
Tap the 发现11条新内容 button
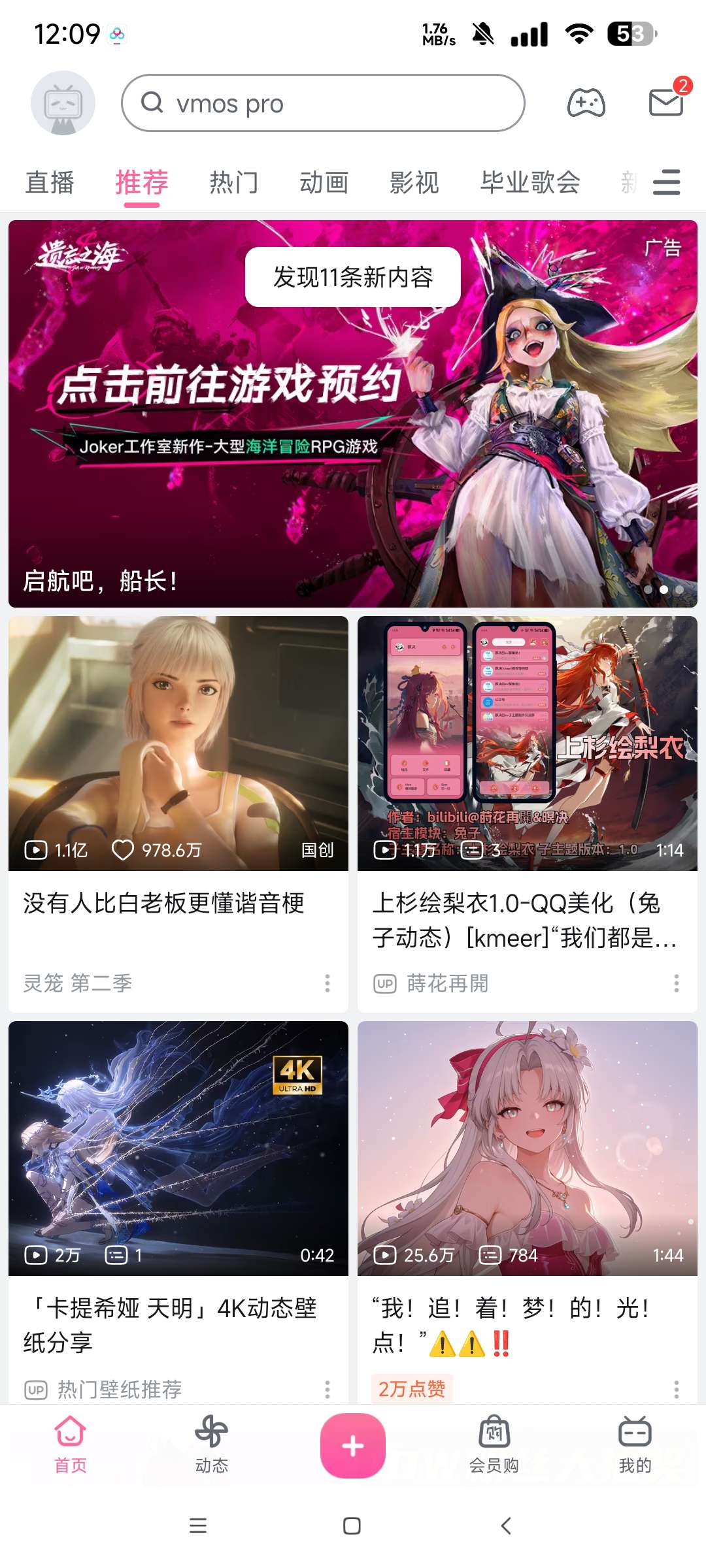click(x=353, y=277)
